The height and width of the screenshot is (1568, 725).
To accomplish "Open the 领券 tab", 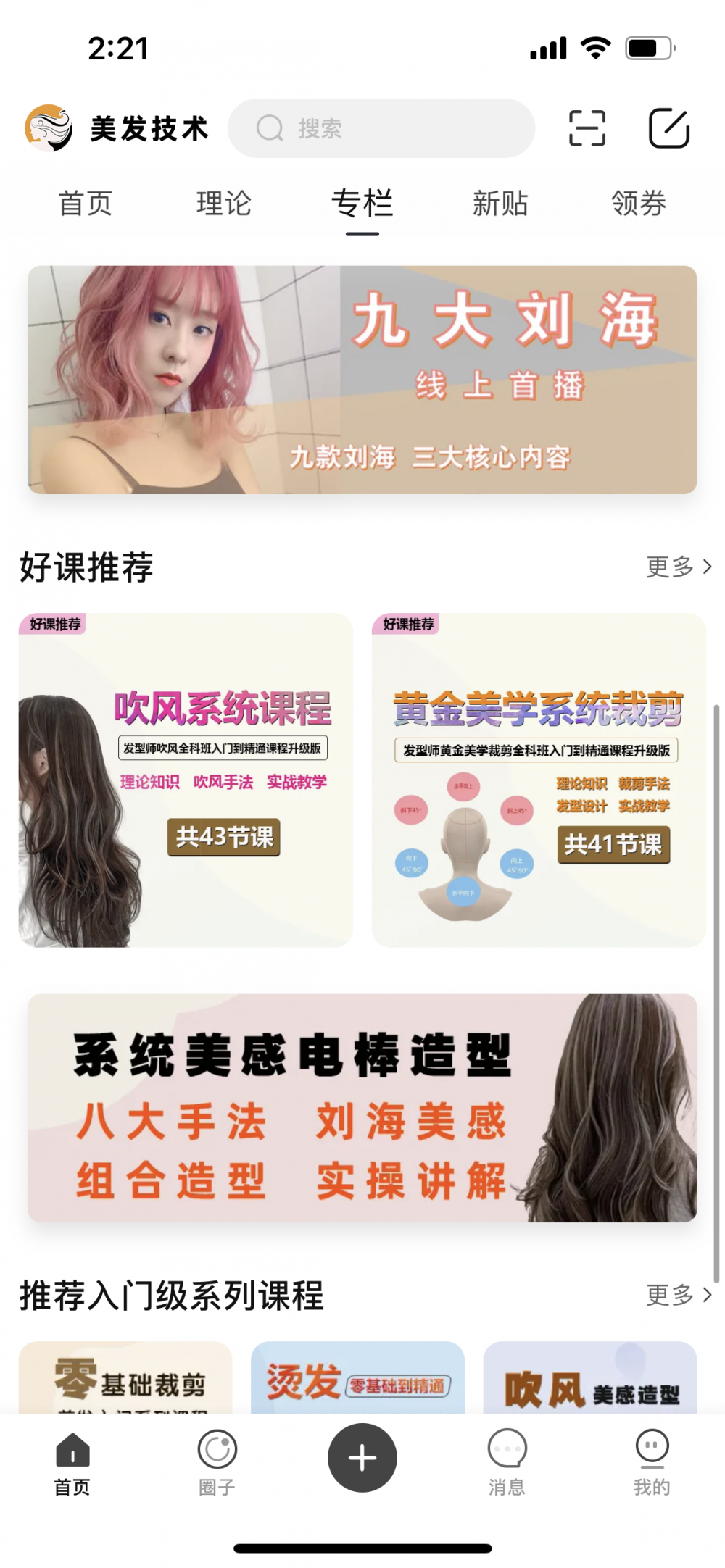I will click(639, 204).
